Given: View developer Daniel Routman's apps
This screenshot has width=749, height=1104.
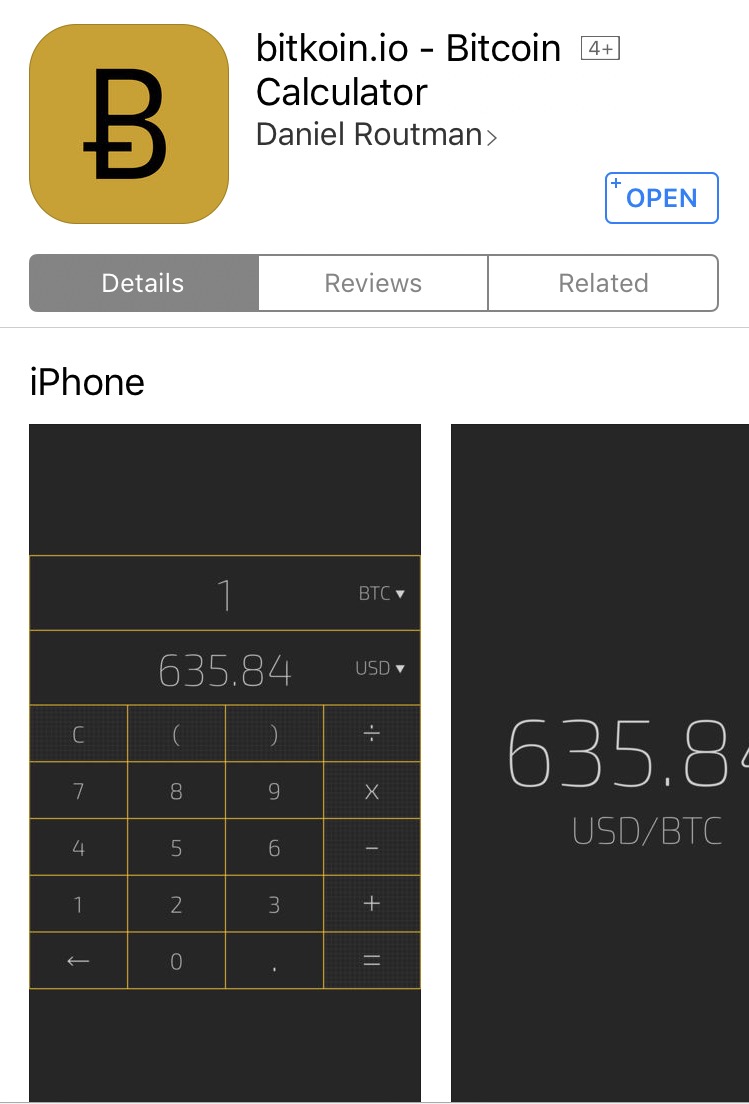Looking at the screenshot, I should 376,135.
